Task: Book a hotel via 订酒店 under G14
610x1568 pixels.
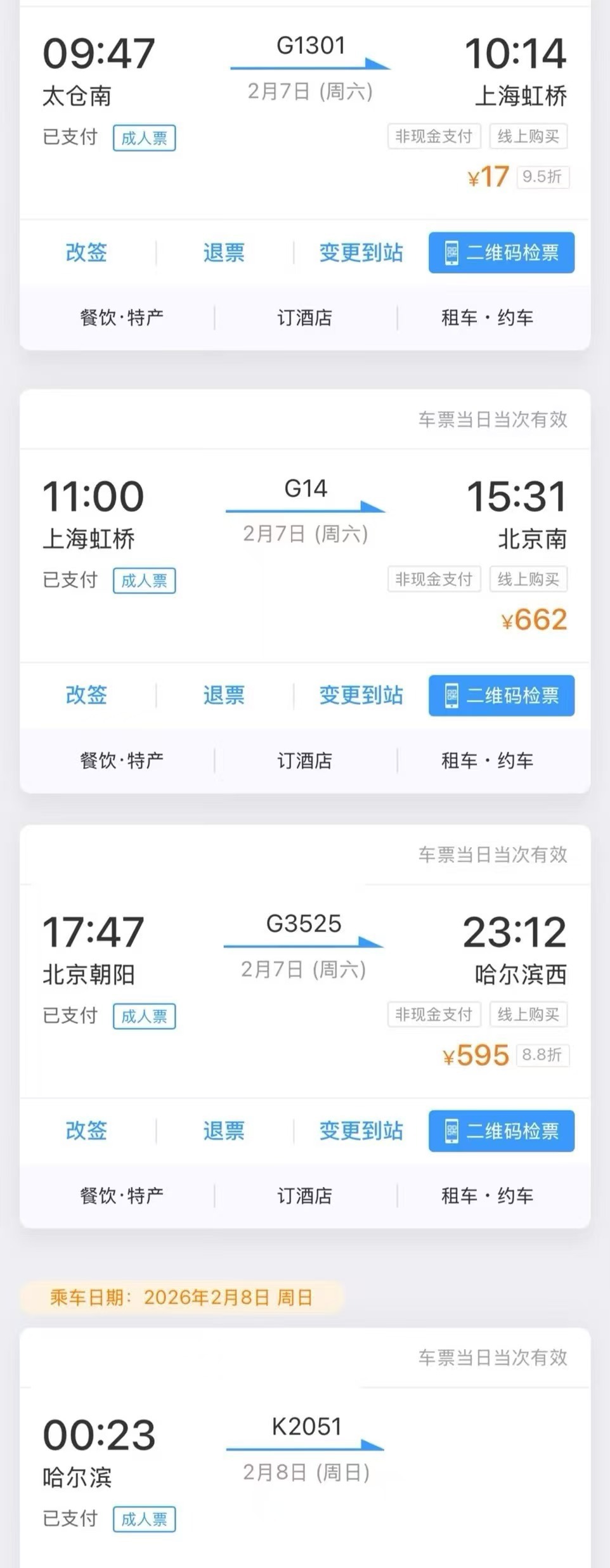Action: (305, 760)
